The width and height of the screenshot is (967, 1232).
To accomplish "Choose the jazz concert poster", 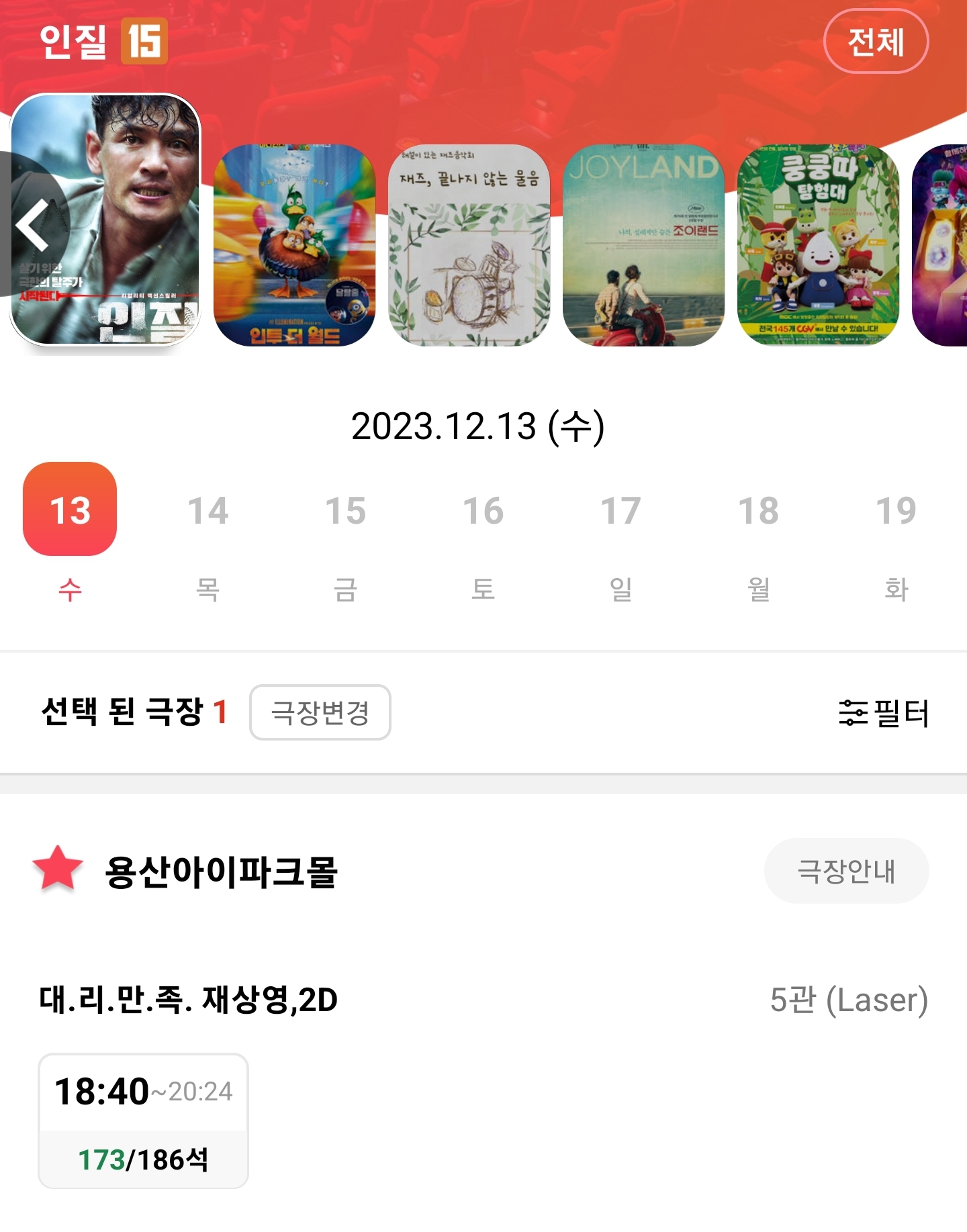I will 469,245.
